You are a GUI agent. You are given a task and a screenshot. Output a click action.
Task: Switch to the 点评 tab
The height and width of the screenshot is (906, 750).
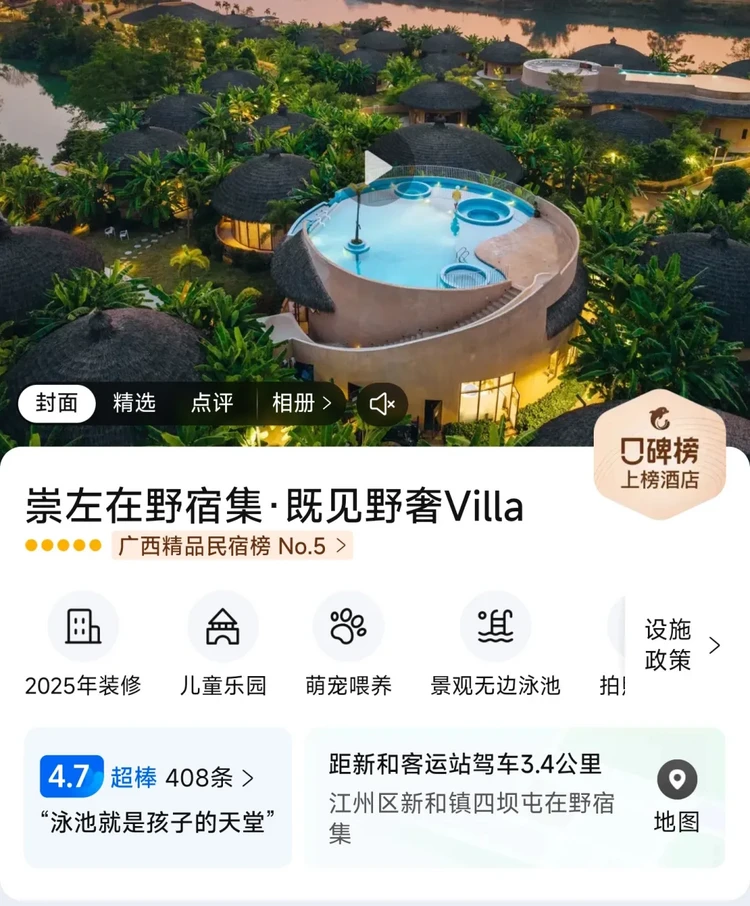click(x=211, y=403)
